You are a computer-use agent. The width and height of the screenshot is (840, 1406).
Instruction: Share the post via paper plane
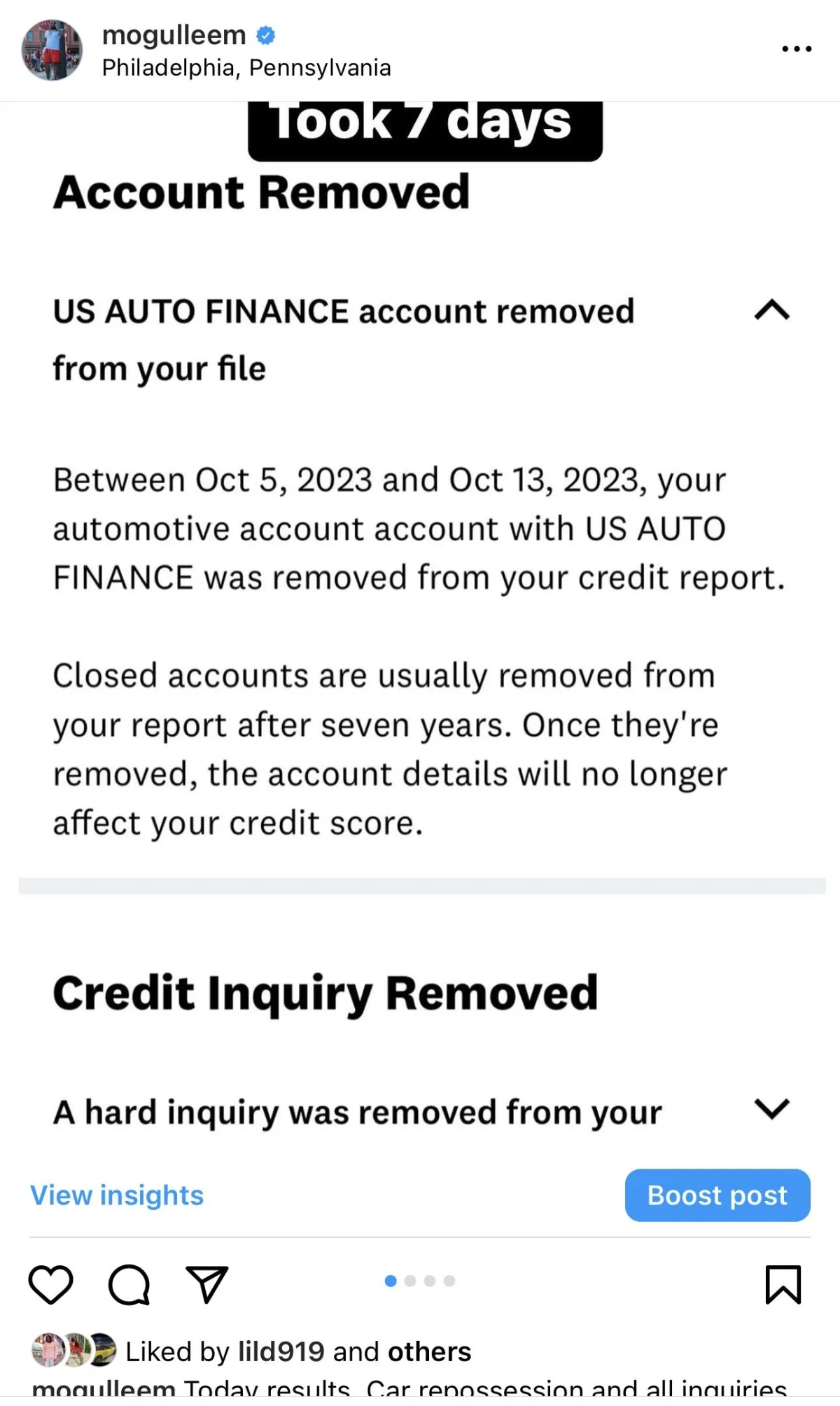pos(206,1284)
